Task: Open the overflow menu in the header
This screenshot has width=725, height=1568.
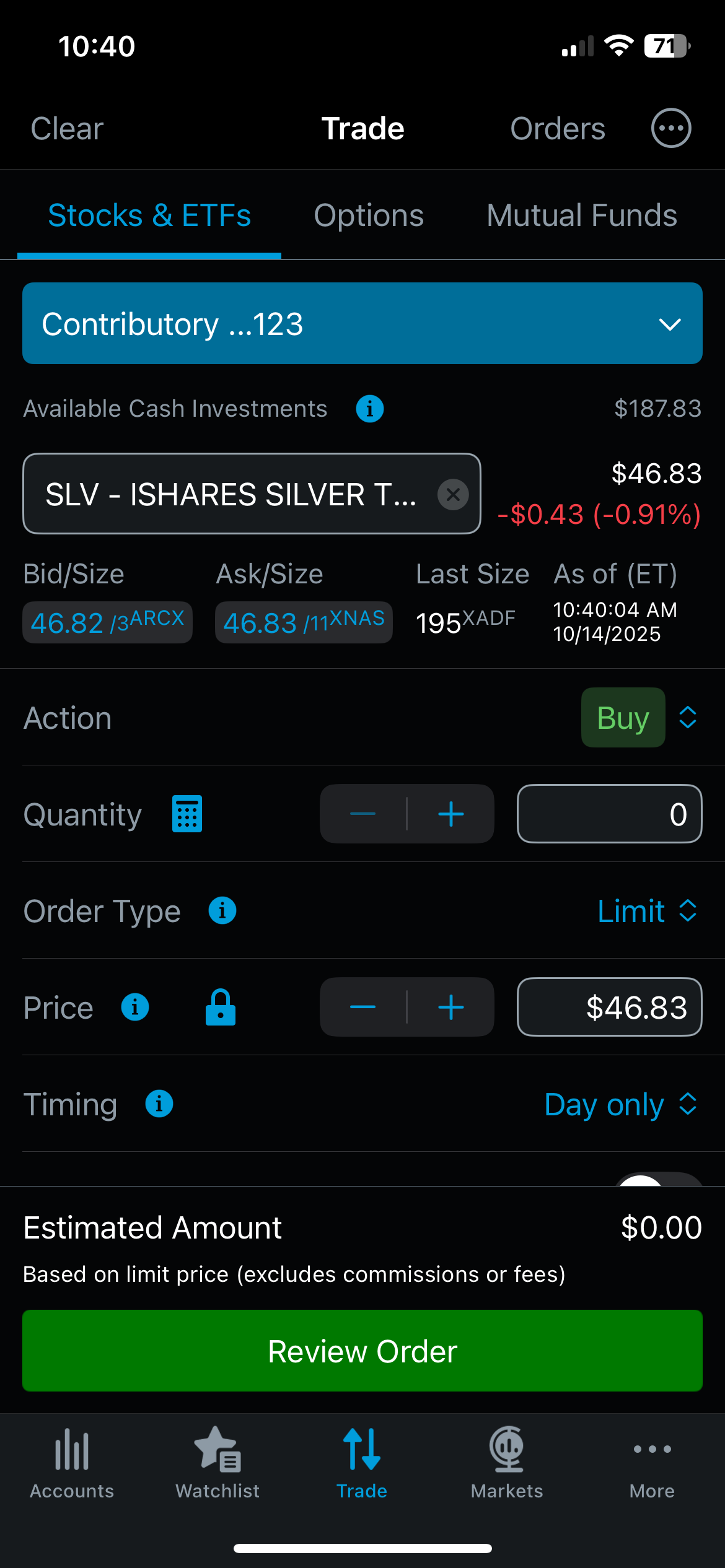Action: point(670,128)
